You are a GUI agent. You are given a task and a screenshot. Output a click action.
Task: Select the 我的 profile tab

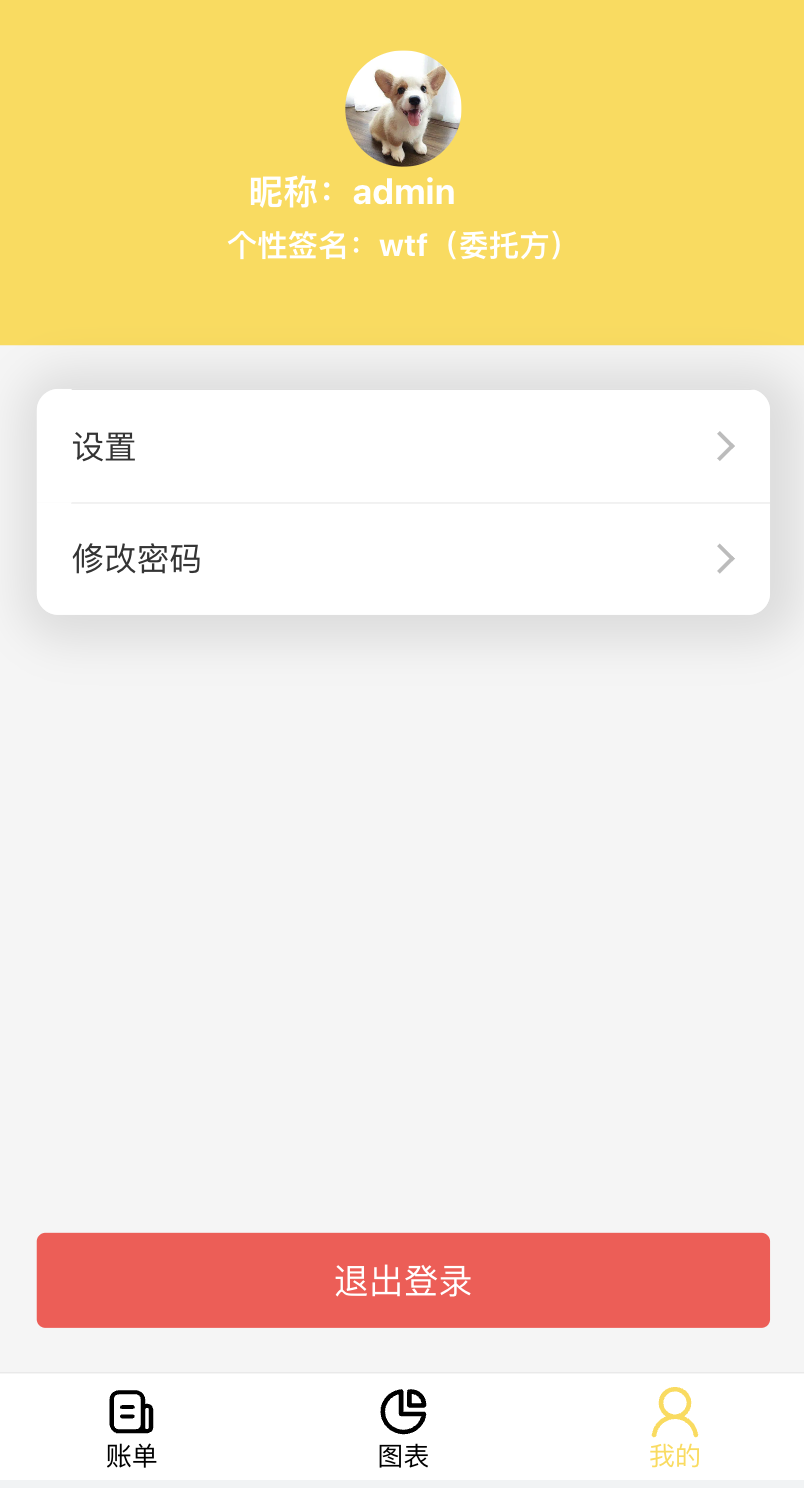(x=675, y=1428)
